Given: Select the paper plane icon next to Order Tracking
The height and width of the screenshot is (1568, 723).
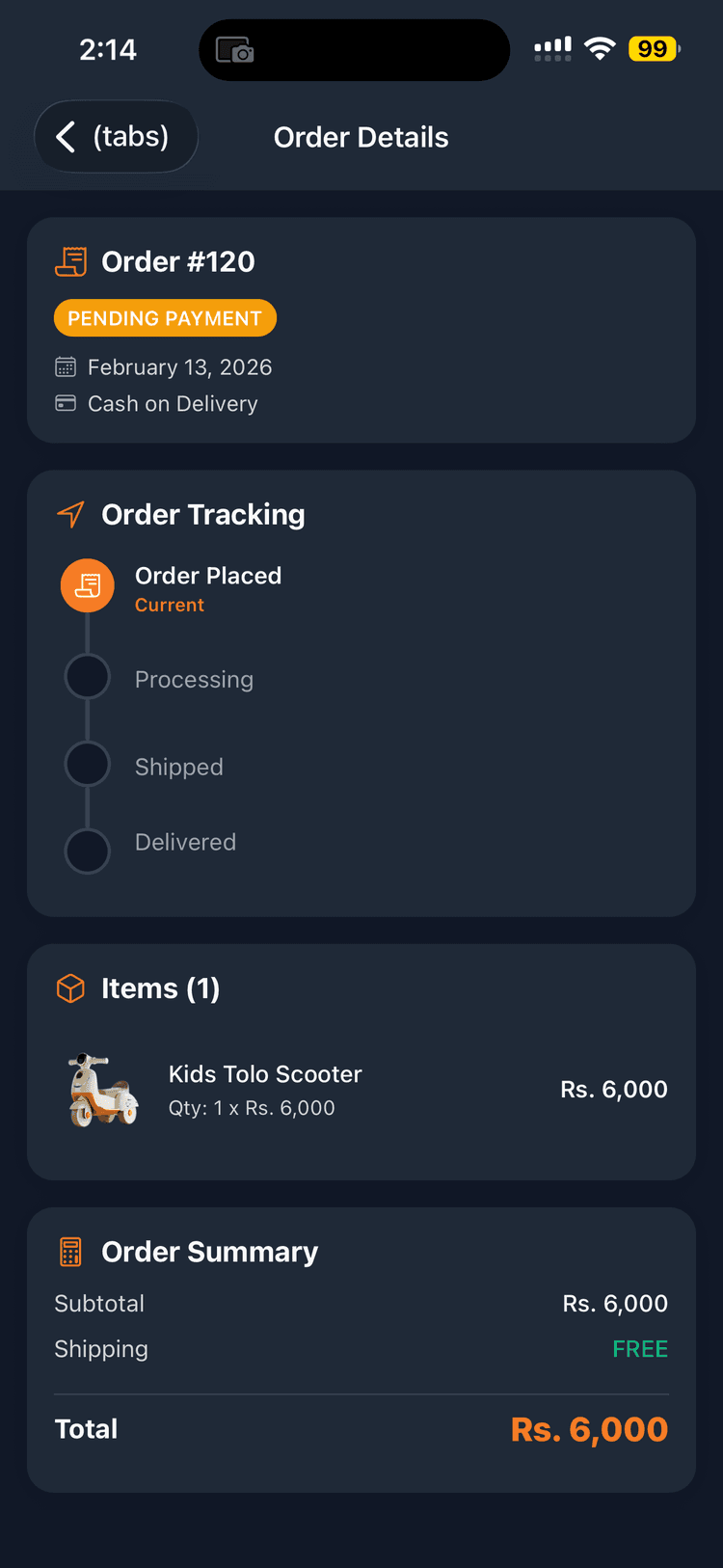Looking at the screenshot, I should pos(69,514).
